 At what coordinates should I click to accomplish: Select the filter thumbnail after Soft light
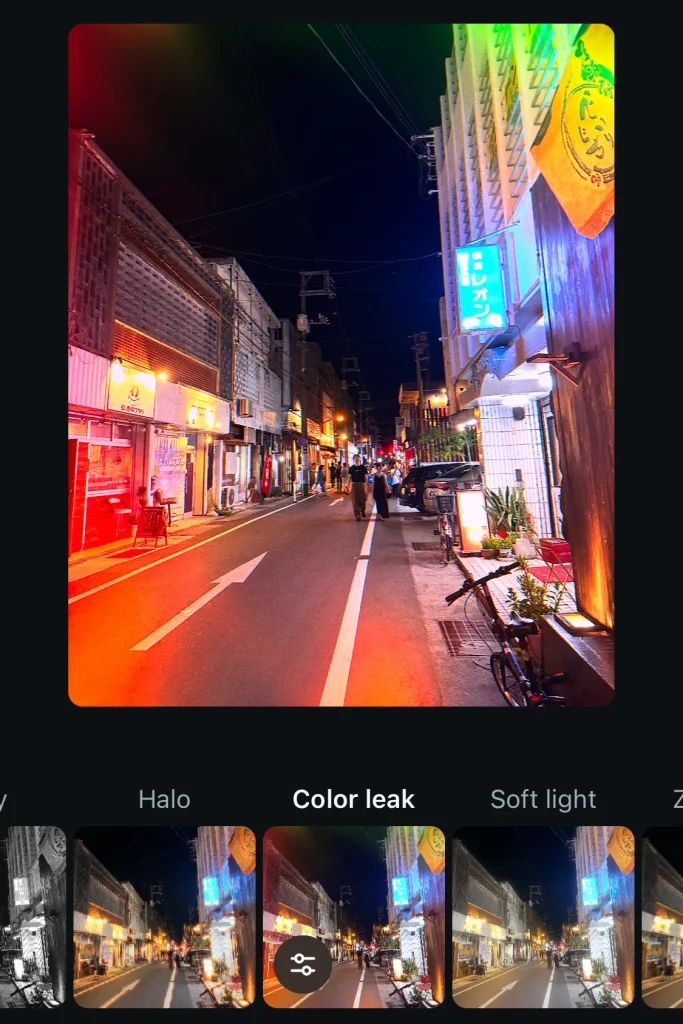pyautogui.click(x=663, y=915)
